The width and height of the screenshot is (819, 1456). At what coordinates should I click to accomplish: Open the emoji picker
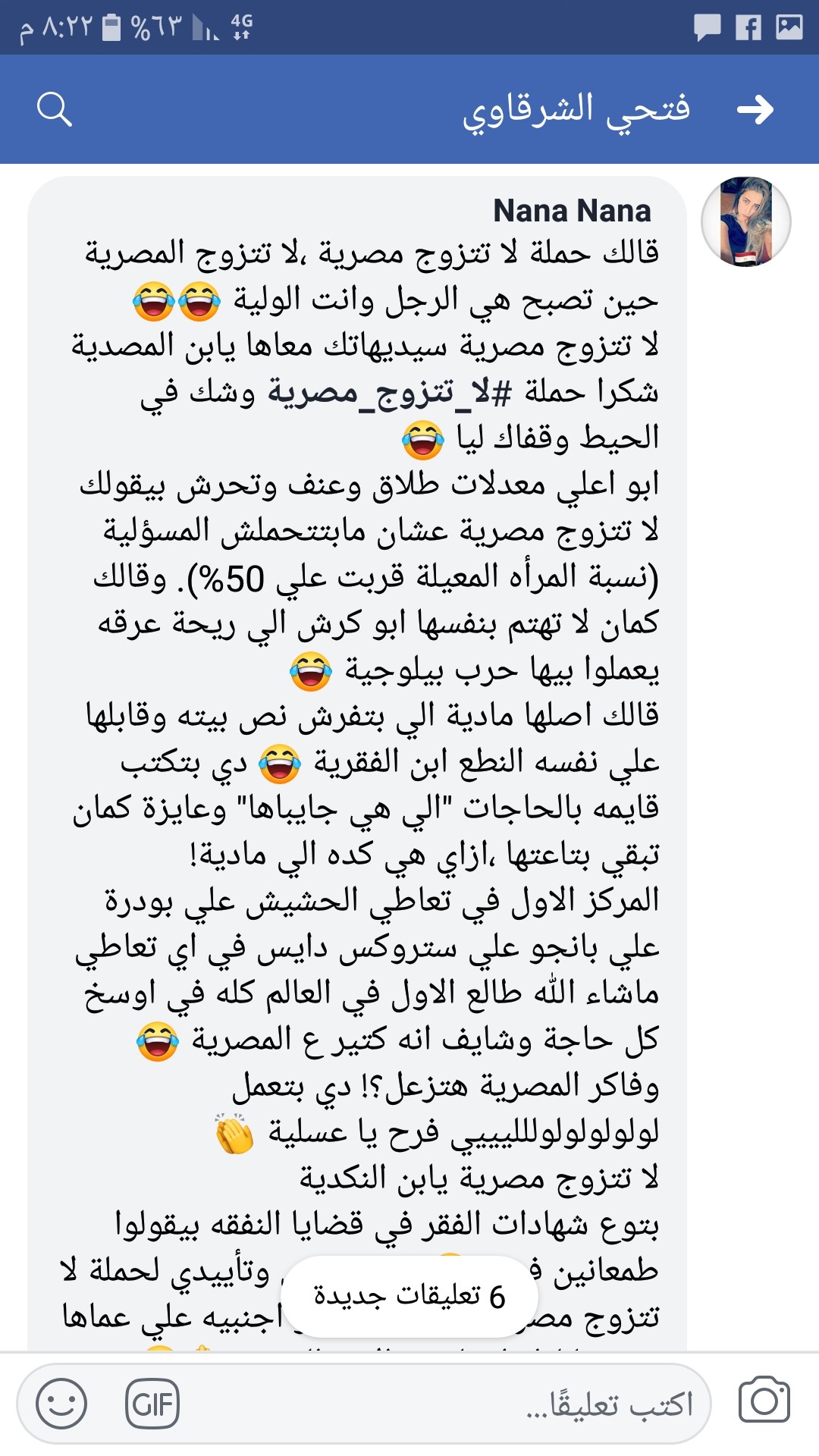61,1404
